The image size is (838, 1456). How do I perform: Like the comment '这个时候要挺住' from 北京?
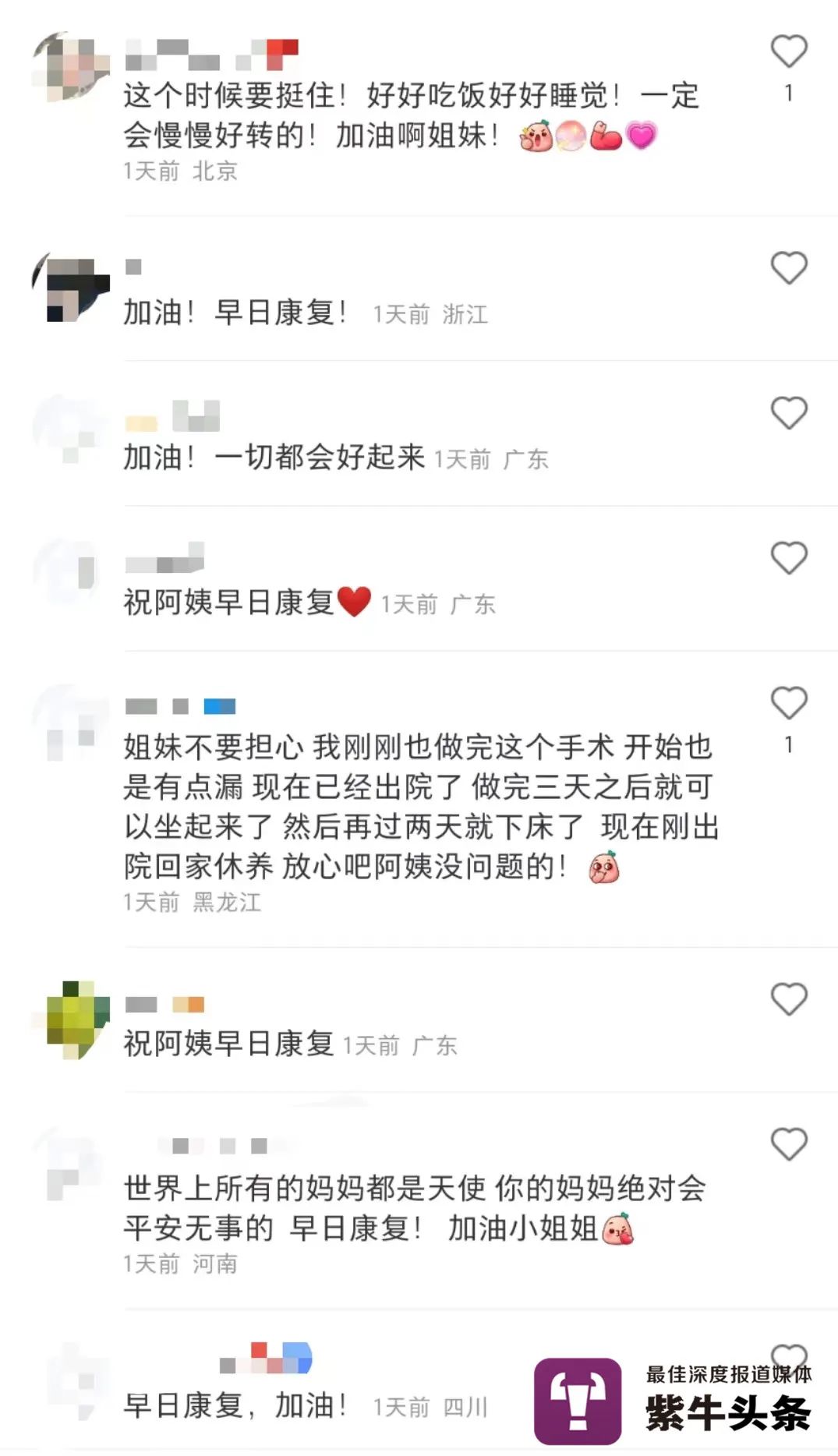[788, 51]
